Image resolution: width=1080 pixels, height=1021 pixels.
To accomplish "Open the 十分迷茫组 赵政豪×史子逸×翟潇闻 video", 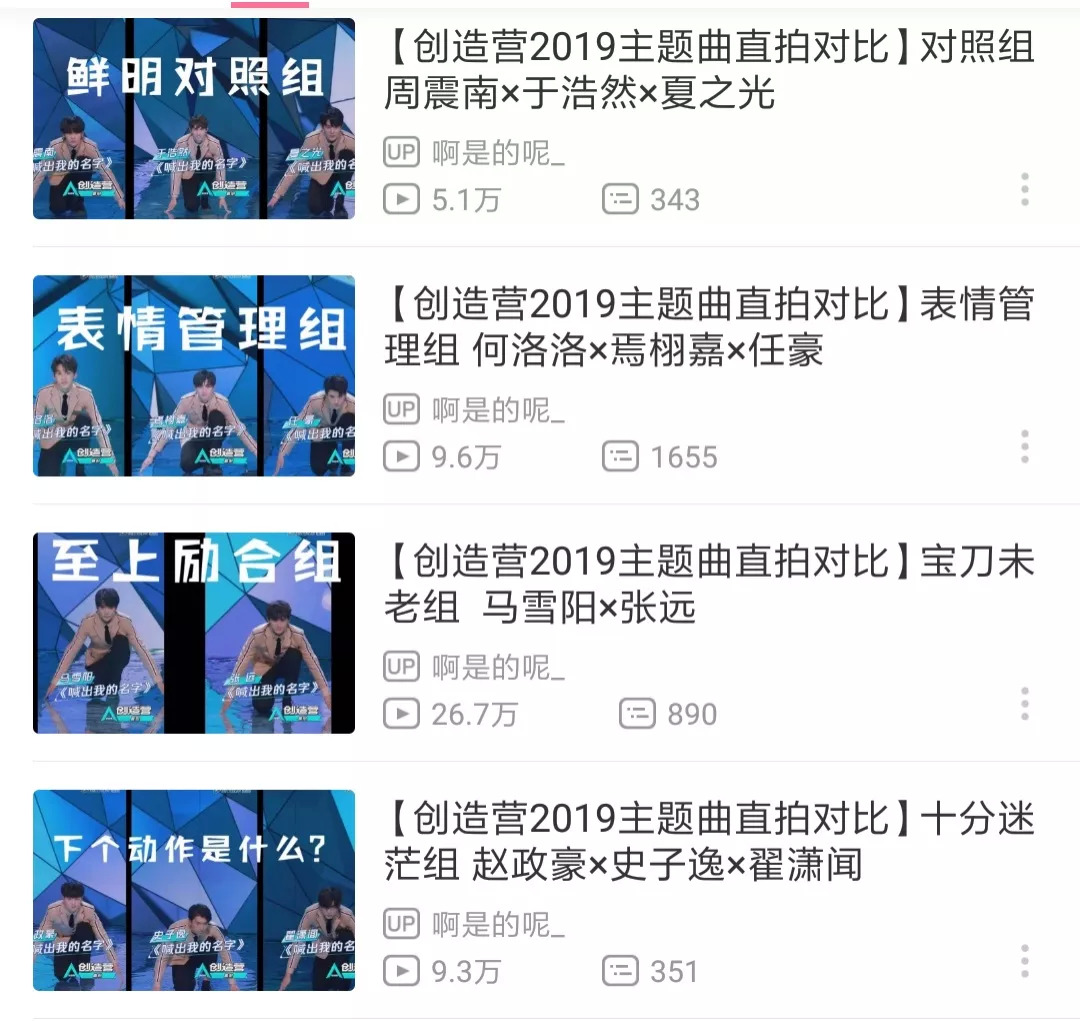I will [x=708, y=842].
